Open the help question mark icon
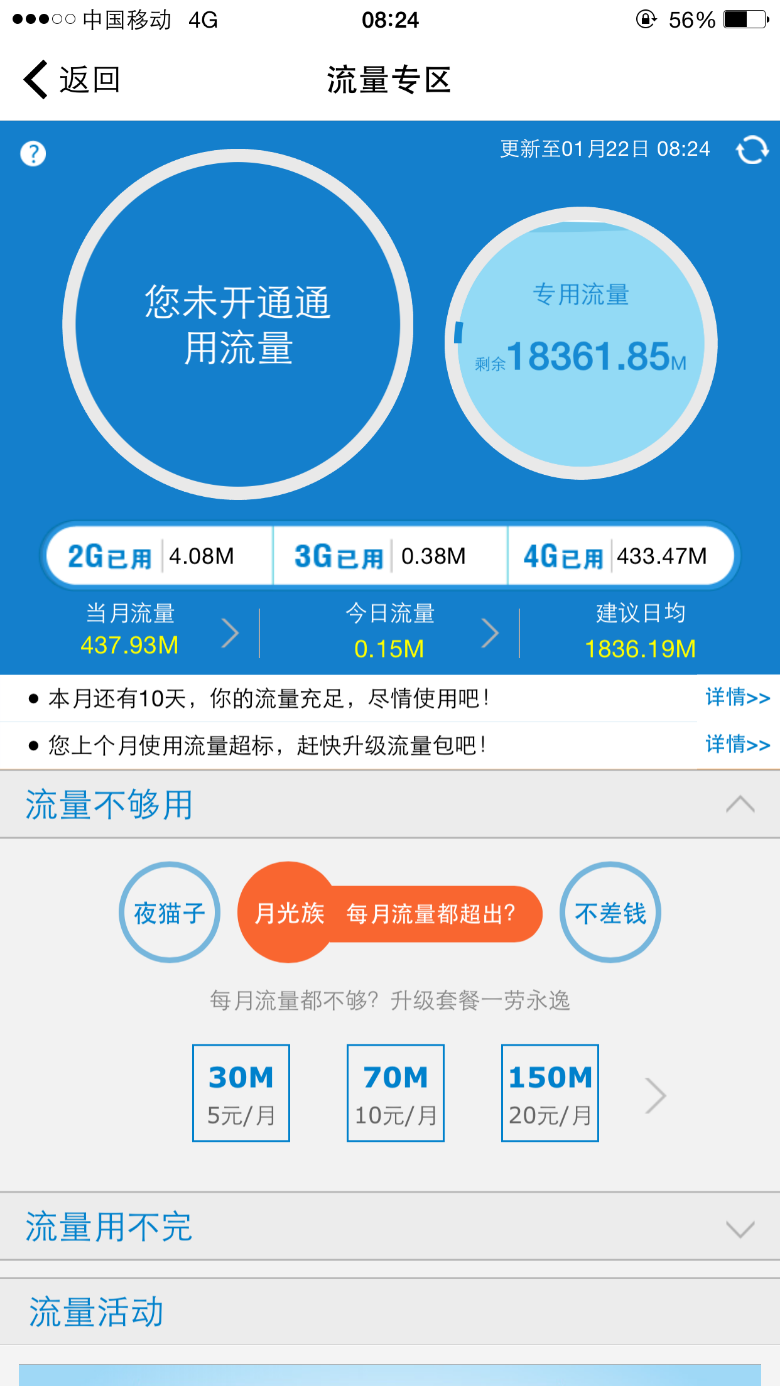780x1386 pixels. pyautogui.click(x=33, y=153)
